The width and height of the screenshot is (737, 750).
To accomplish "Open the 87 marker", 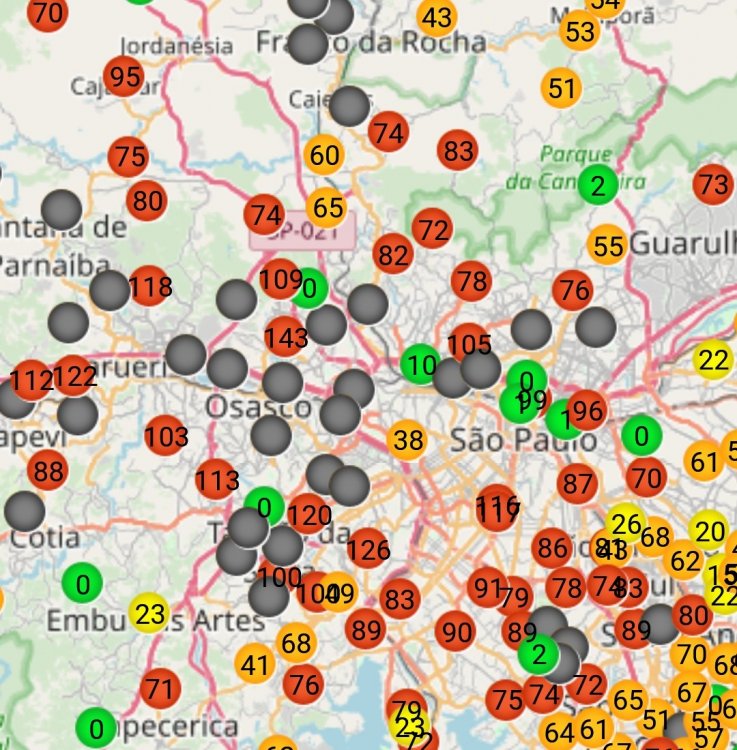I will pos(577,485).
